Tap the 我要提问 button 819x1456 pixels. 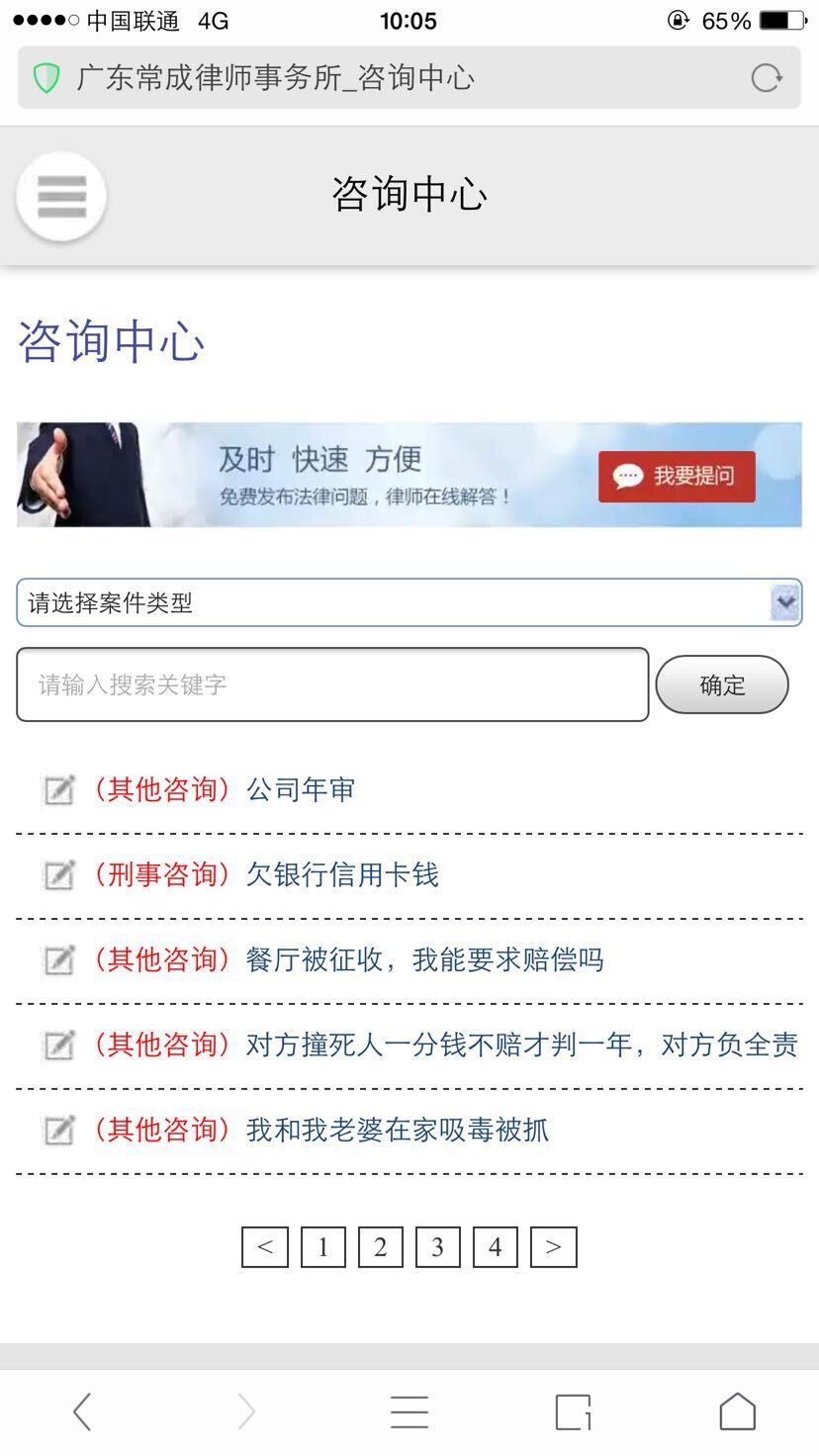click(x=677, y=477)
